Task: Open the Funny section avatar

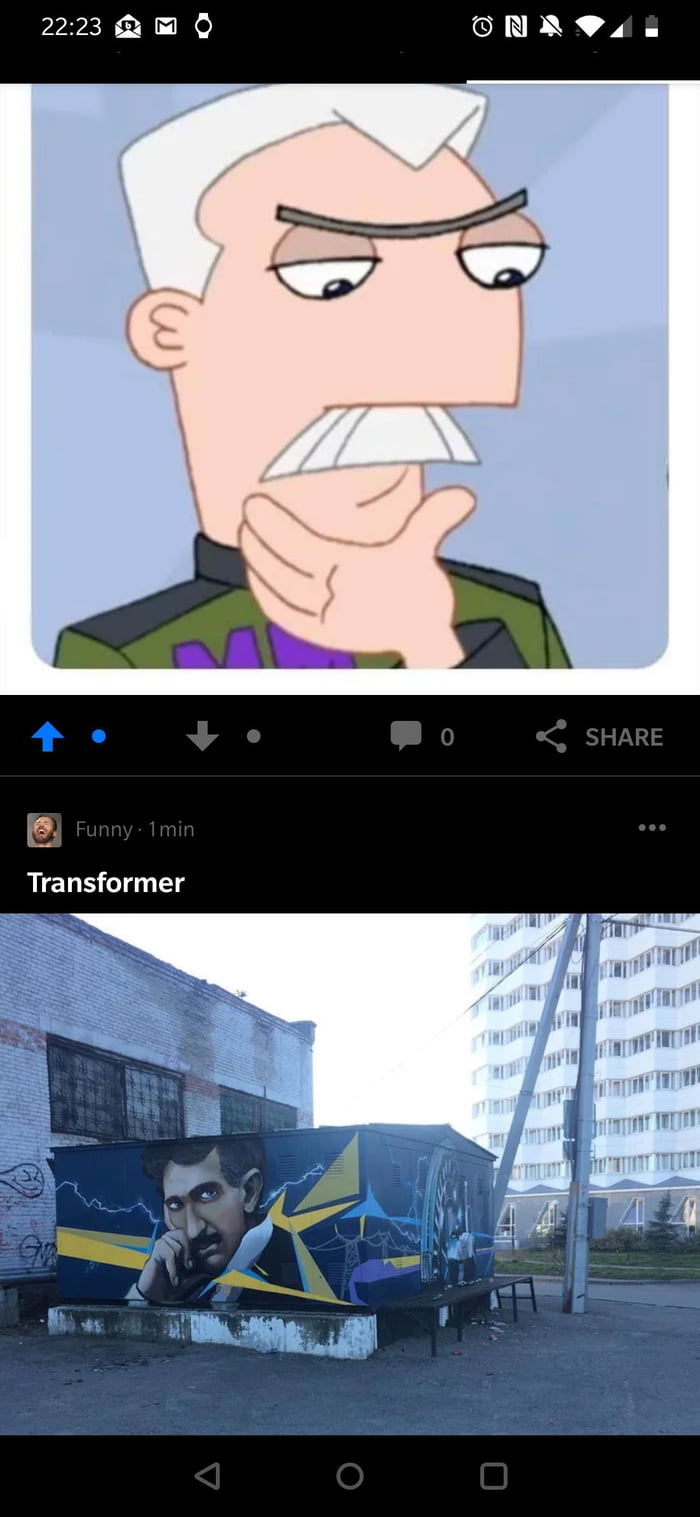Action: pos(44,830)
